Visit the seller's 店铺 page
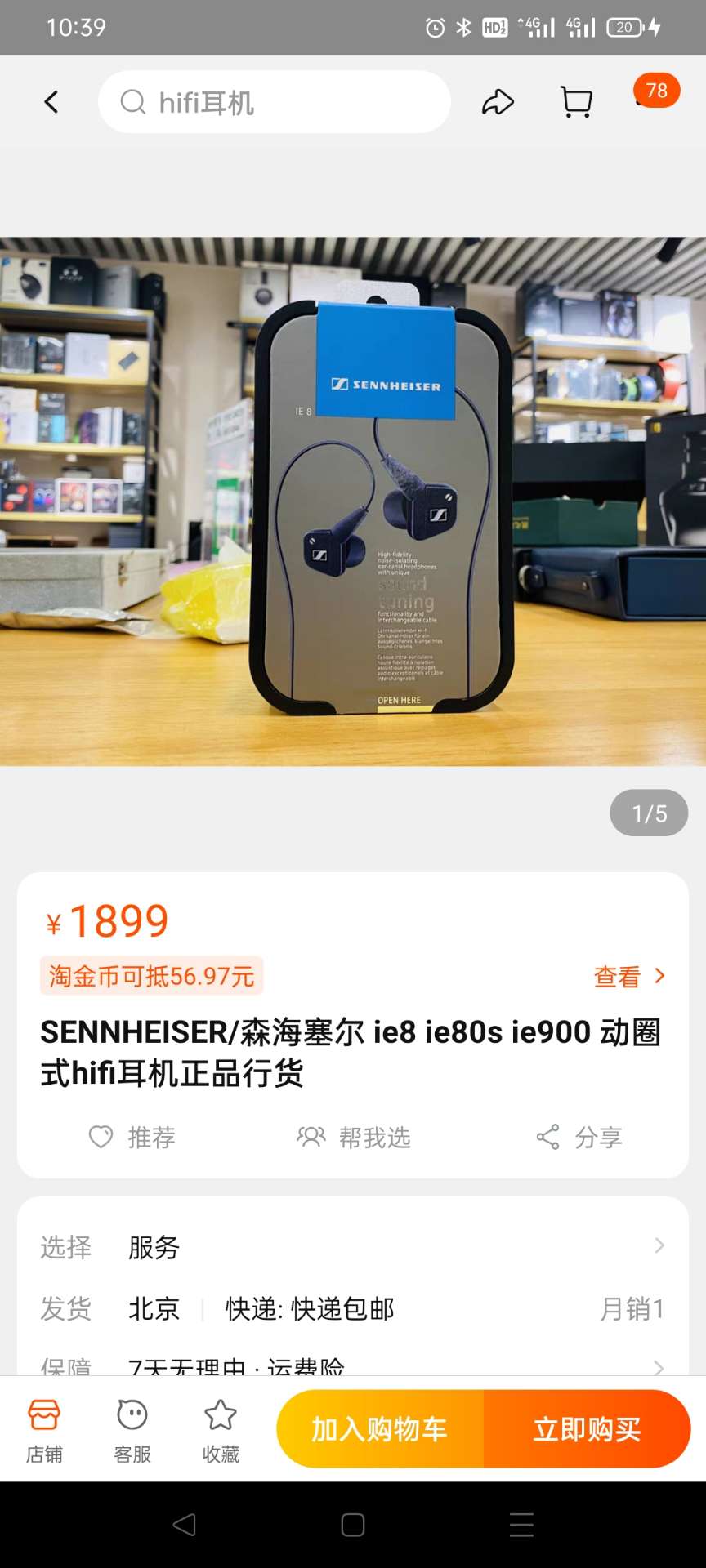Viewport: 706px width, 1568px height. (x=44, y=1428)
